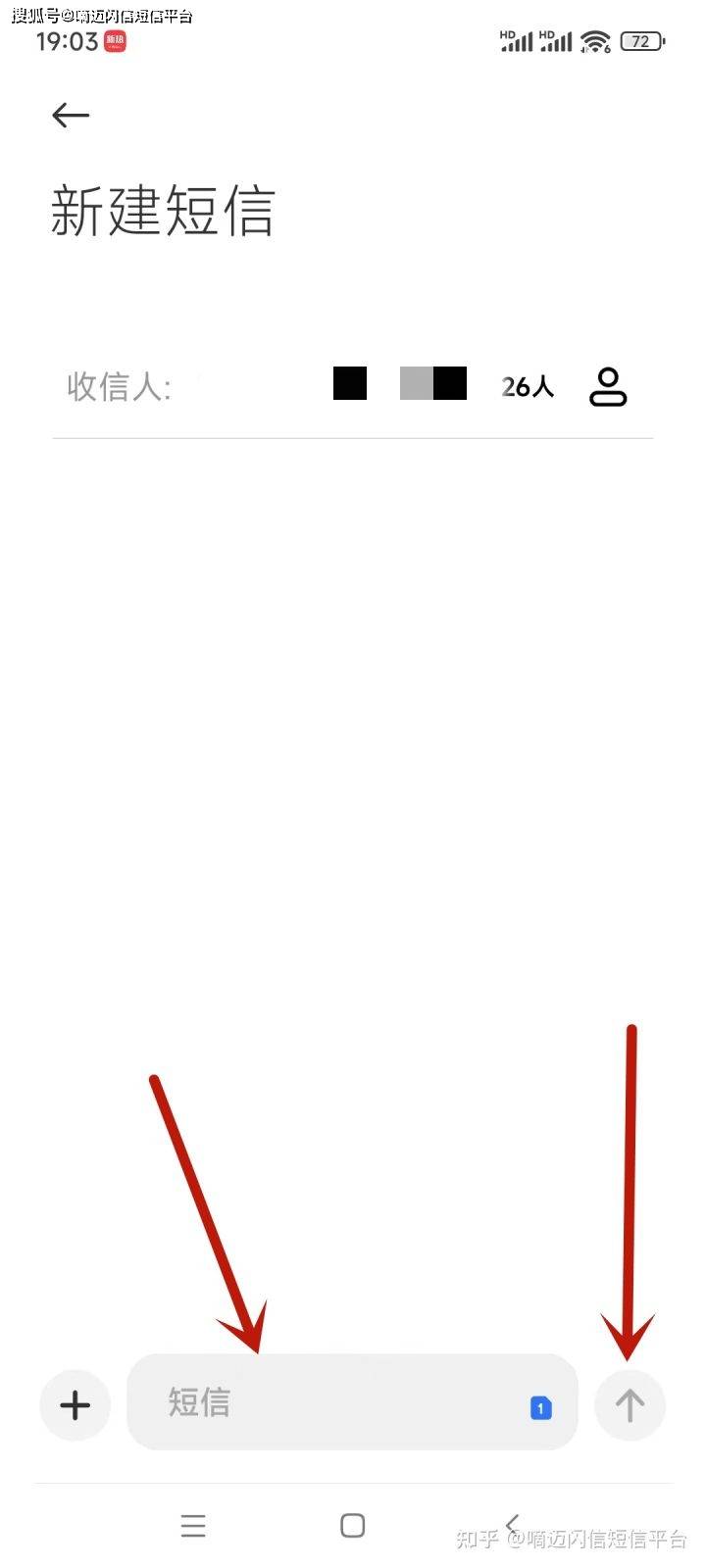The width and height of the screenshot is (706, 1568).
Task: Go to the home screen via the navigation bar
Action: click(353, 1526)
